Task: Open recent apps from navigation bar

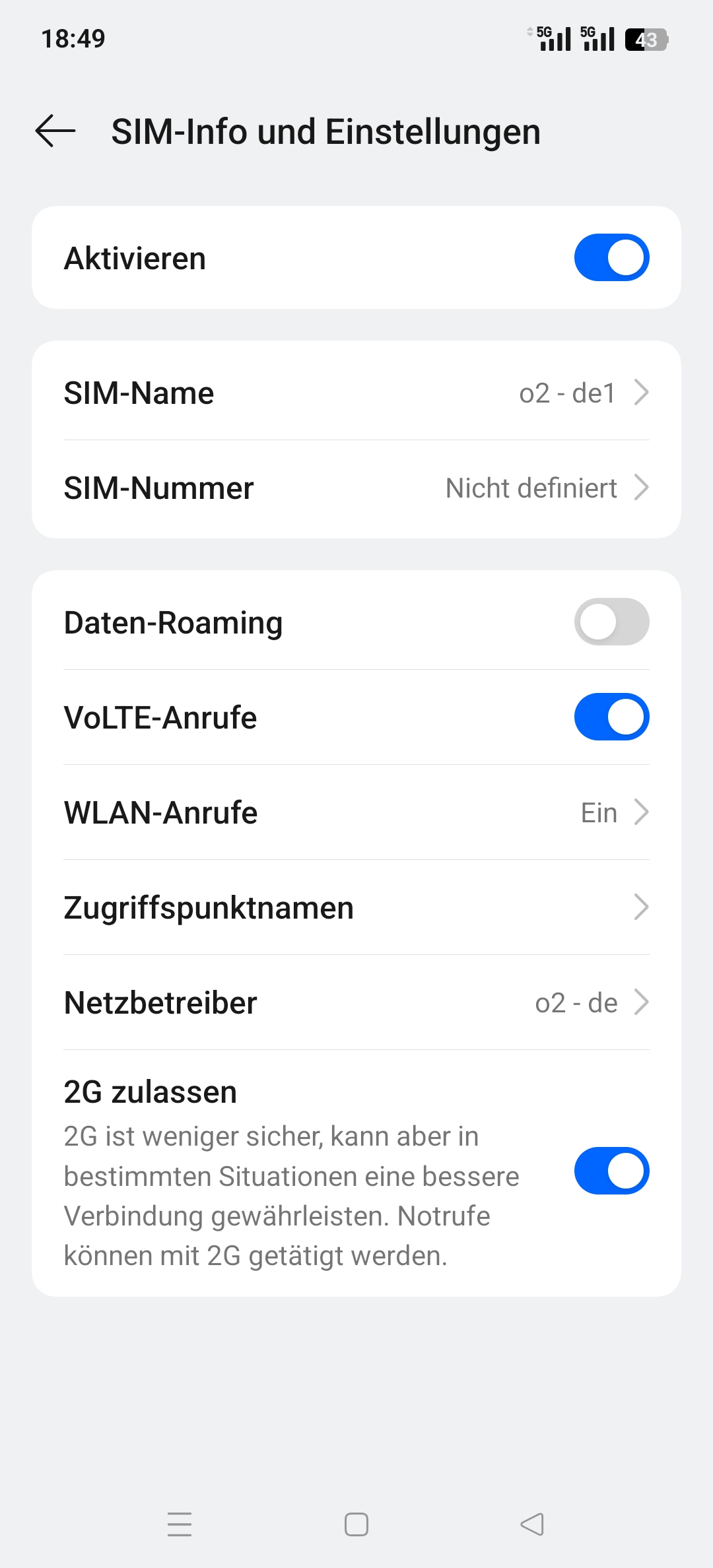Action: point(180,1524)
